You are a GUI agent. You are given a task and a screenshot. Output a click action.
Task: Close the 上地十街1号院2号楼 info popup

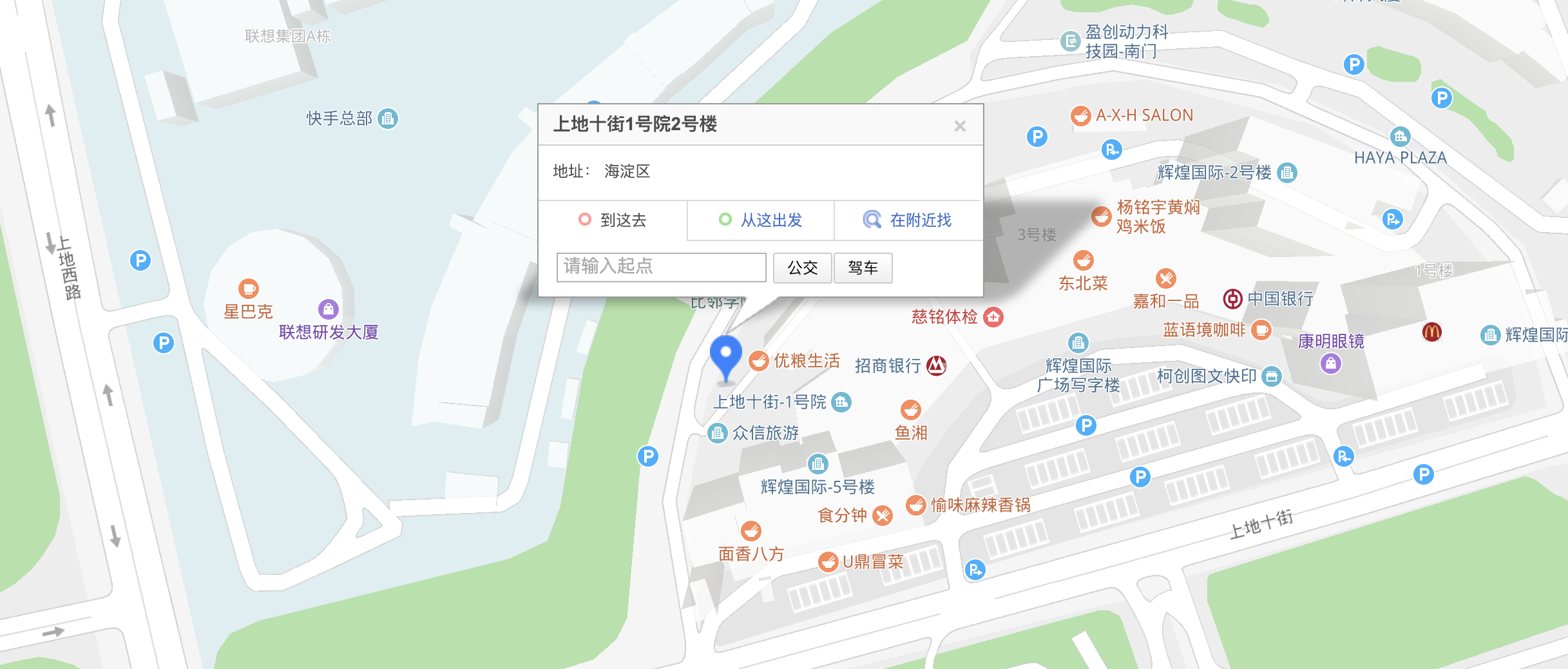(x=959, y=126)
